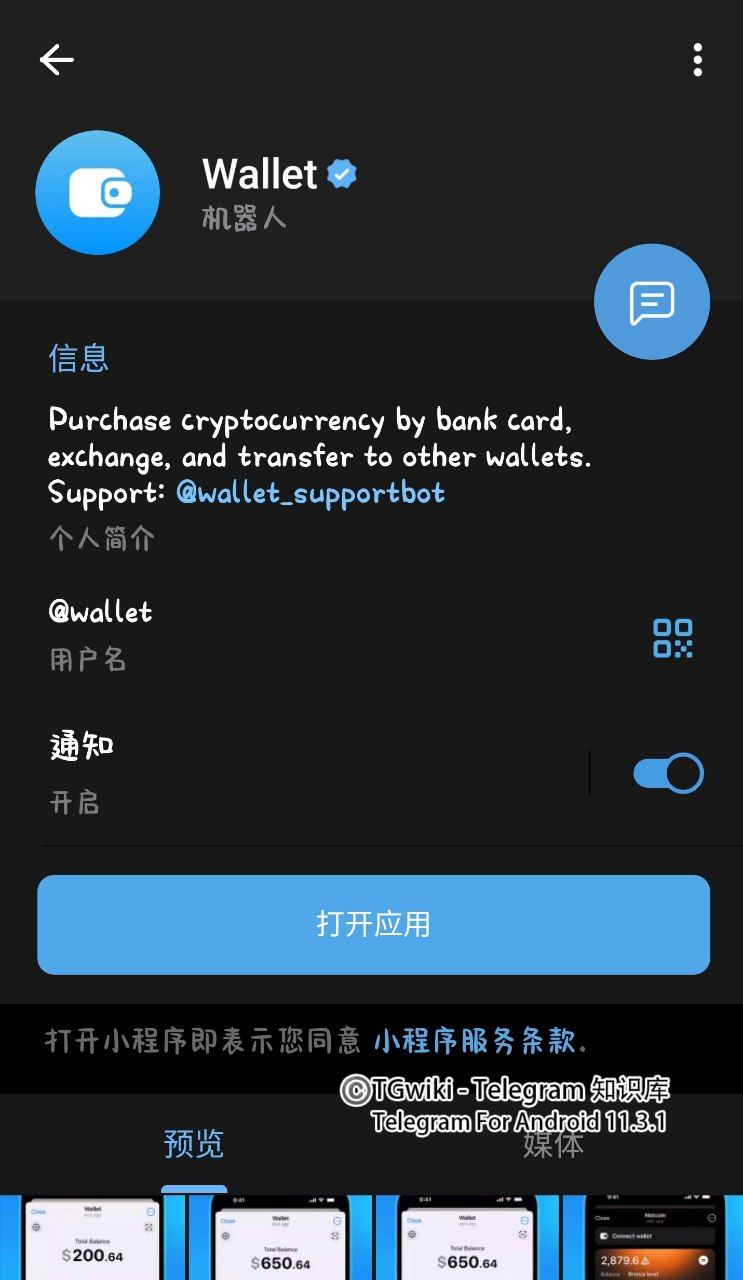Tap the notification switch to mute alerts
Viewport: 743px width, 1280px height.
pyautogui.click(x=666, y=772)
